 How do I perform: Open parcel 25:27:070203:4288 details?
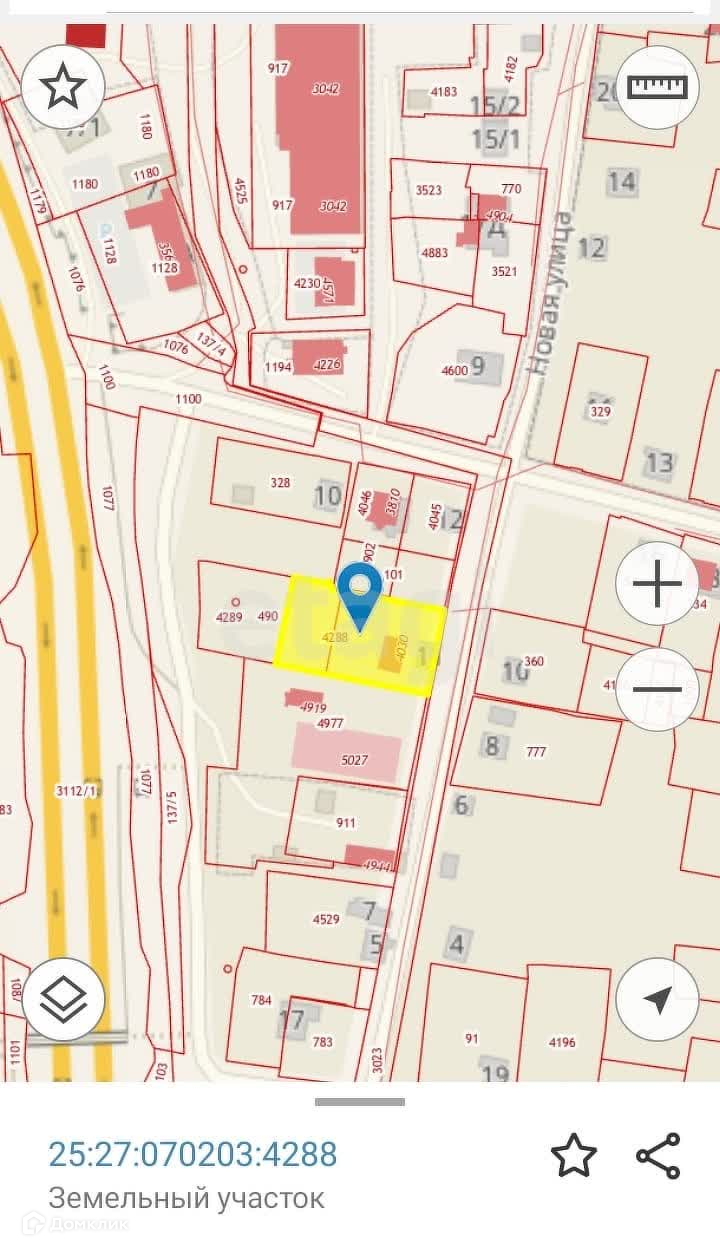coord(193,1154)
